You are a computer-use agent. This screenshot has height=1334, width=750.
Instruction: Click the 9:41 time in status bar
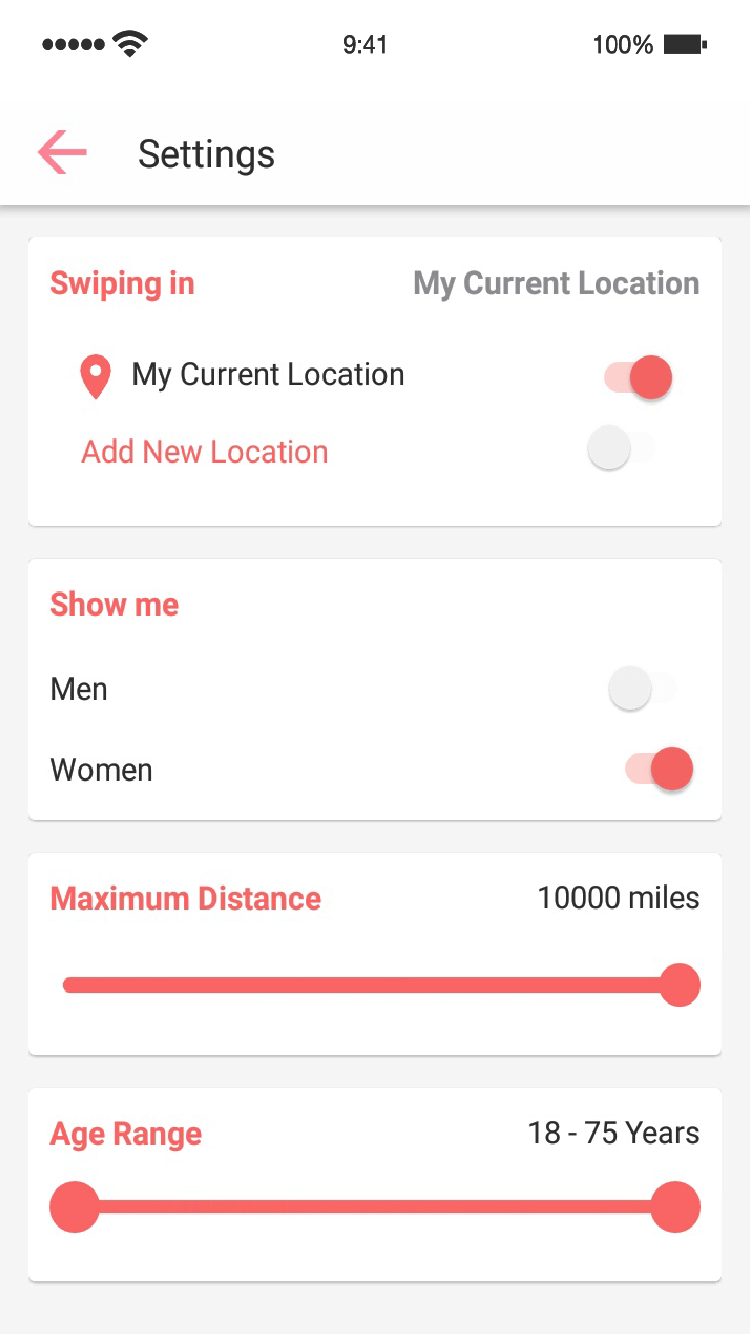tap(365, 44)
